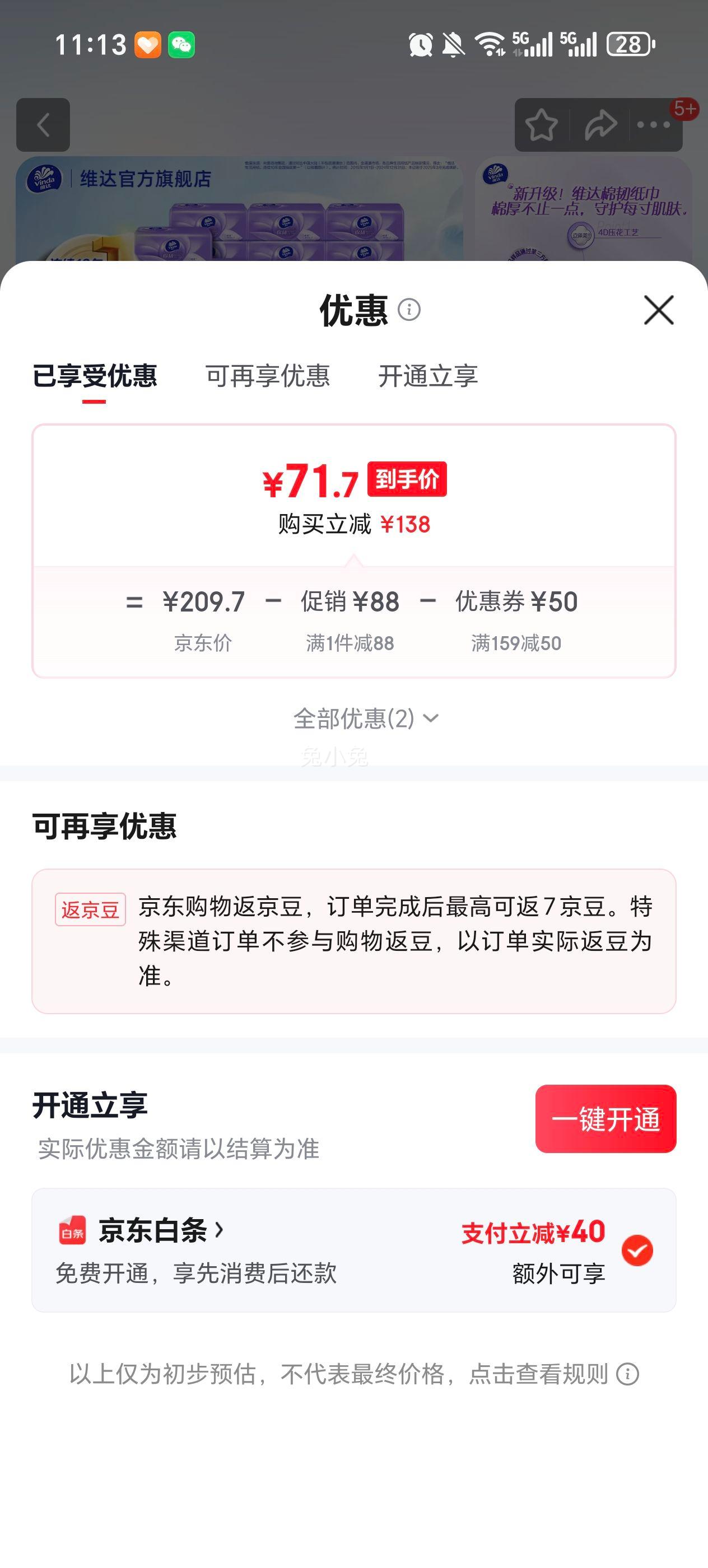Switch to the 开通立享 tab

pos(429,377)
